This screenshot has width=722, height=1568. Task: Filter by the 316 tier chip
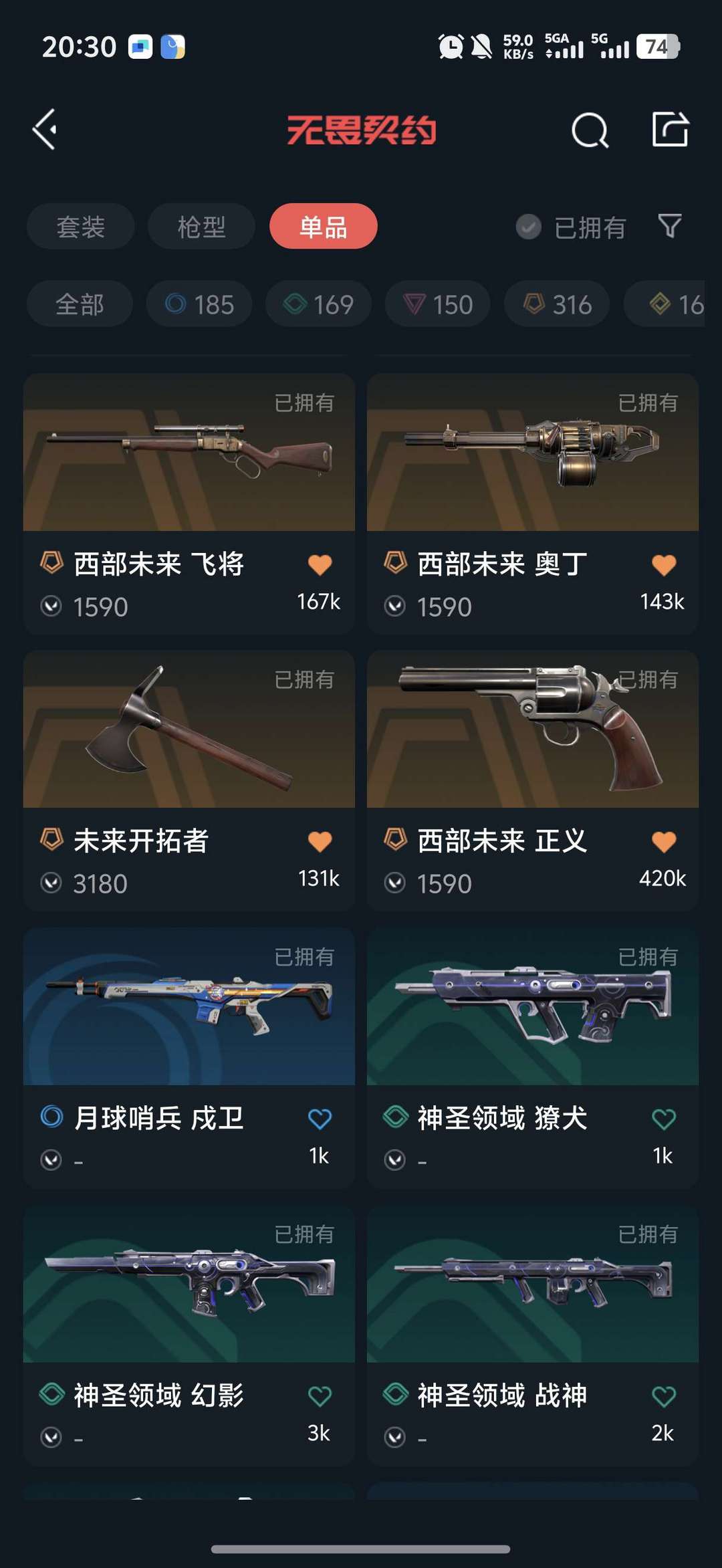(x=557, y=304)
